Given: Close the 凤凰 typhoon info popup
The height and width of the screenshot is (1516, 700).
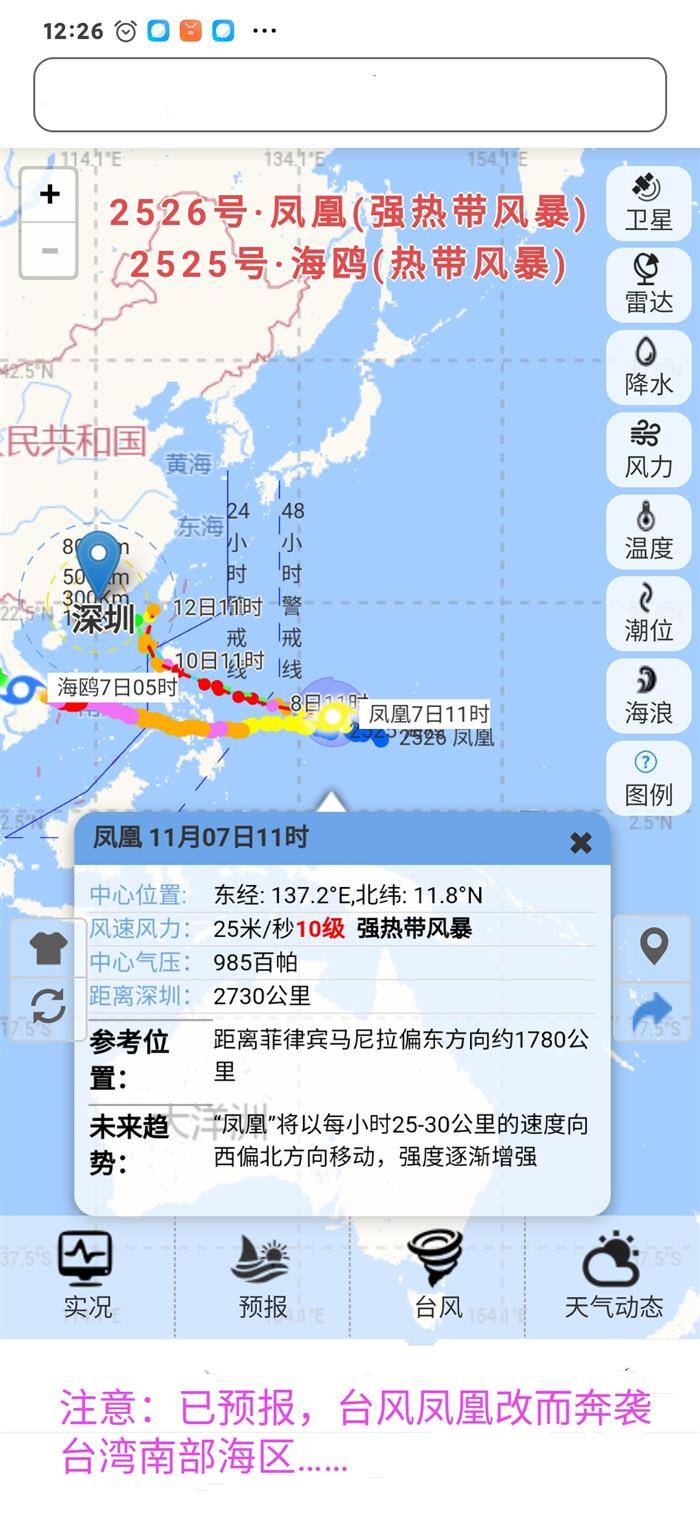Looking at the screenshot, I should [x=581, y=843].
